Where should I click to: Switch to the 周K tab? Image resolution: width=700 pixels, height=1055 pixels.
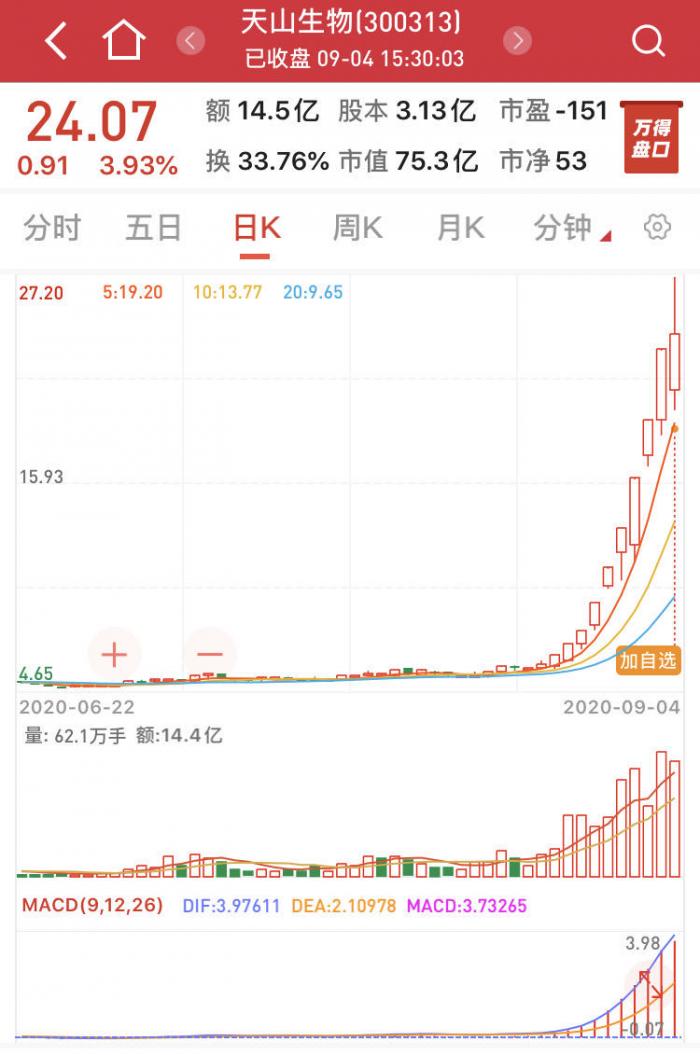357,229
